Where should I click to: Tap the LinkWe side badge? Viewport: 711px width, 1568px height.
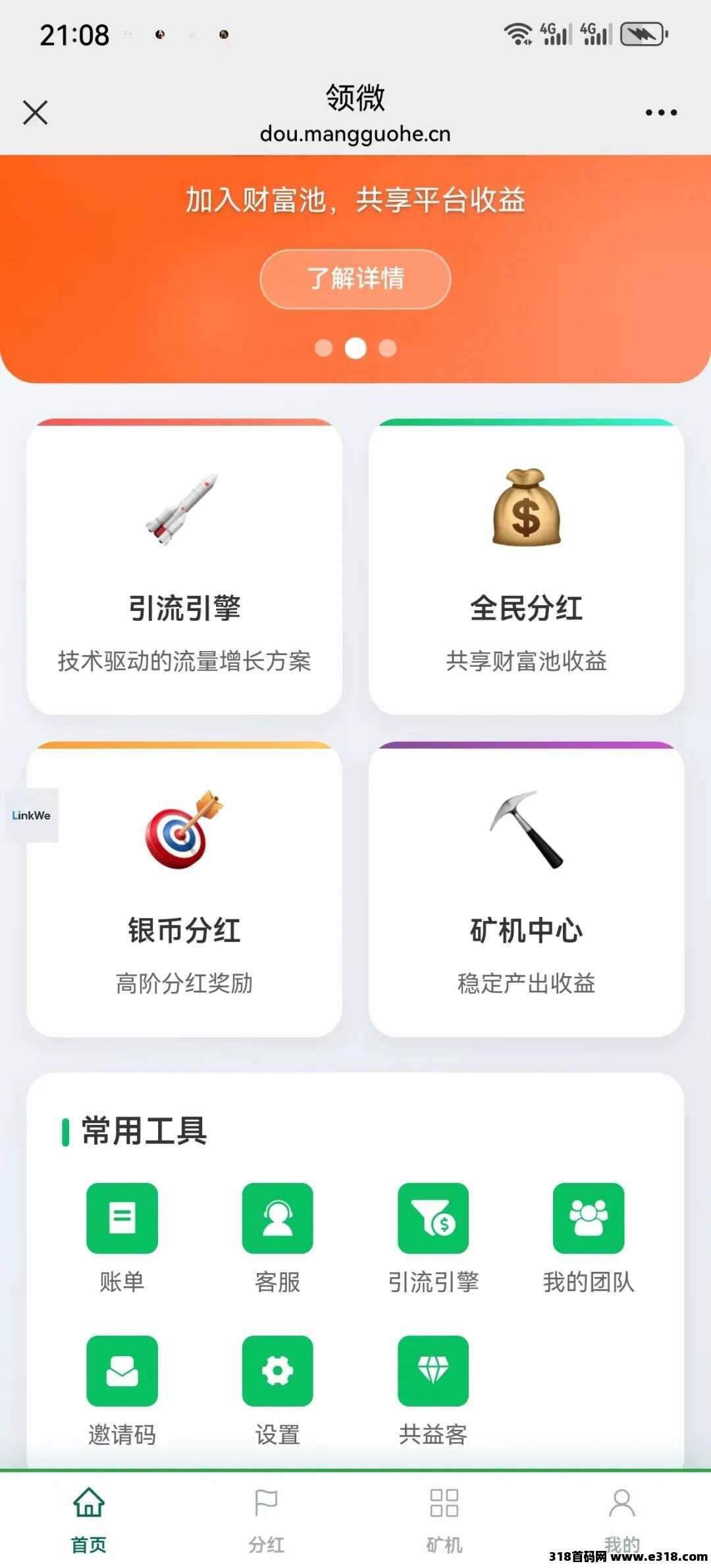32,815
